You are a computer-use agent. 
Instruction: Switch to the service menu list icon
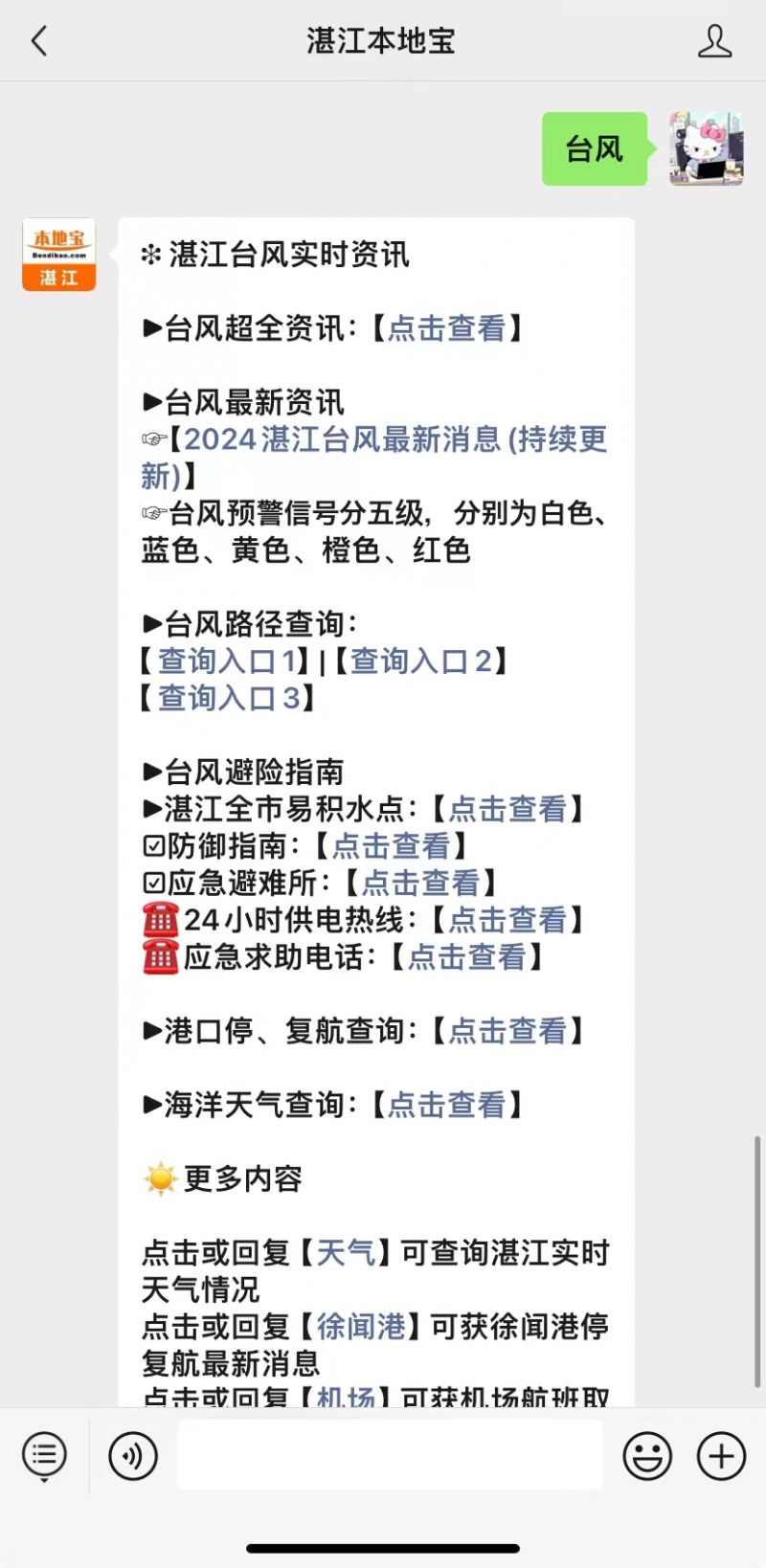(44, 1456)
